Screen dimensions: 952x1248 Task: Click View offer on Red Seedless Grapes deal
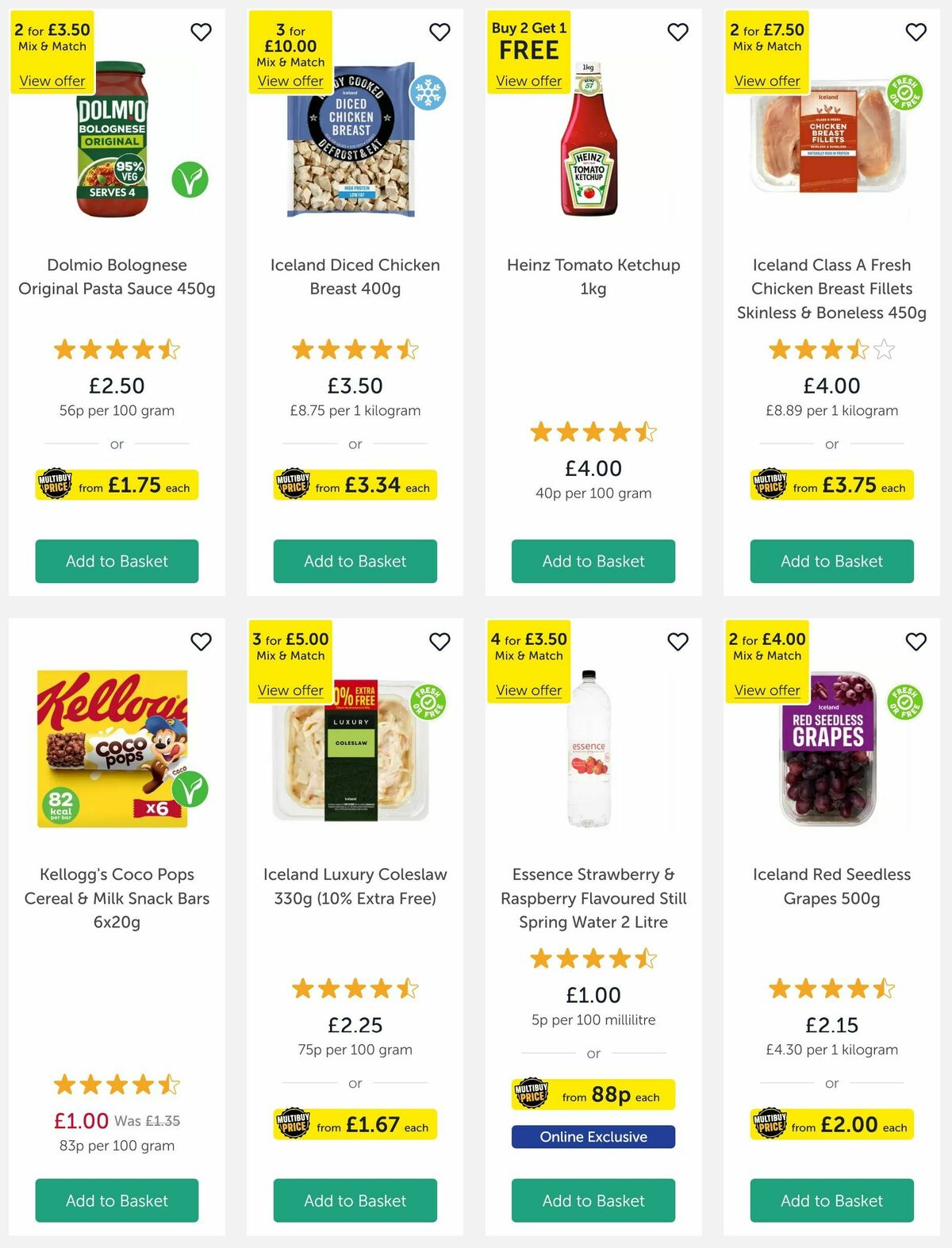766,690
